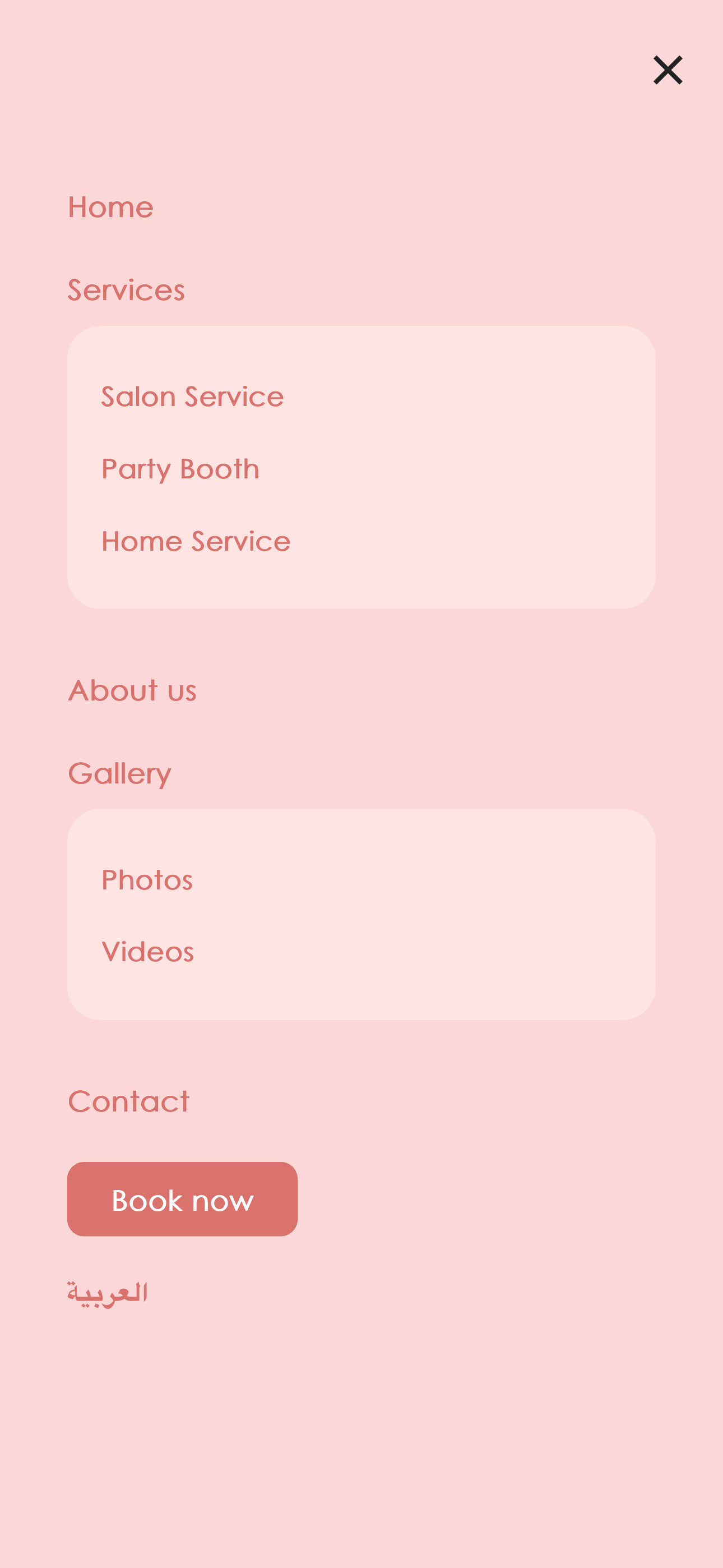This screenshot has width=723, height=1568.
Task: View the Videos gallery
Action: click(x=147, y=951)
